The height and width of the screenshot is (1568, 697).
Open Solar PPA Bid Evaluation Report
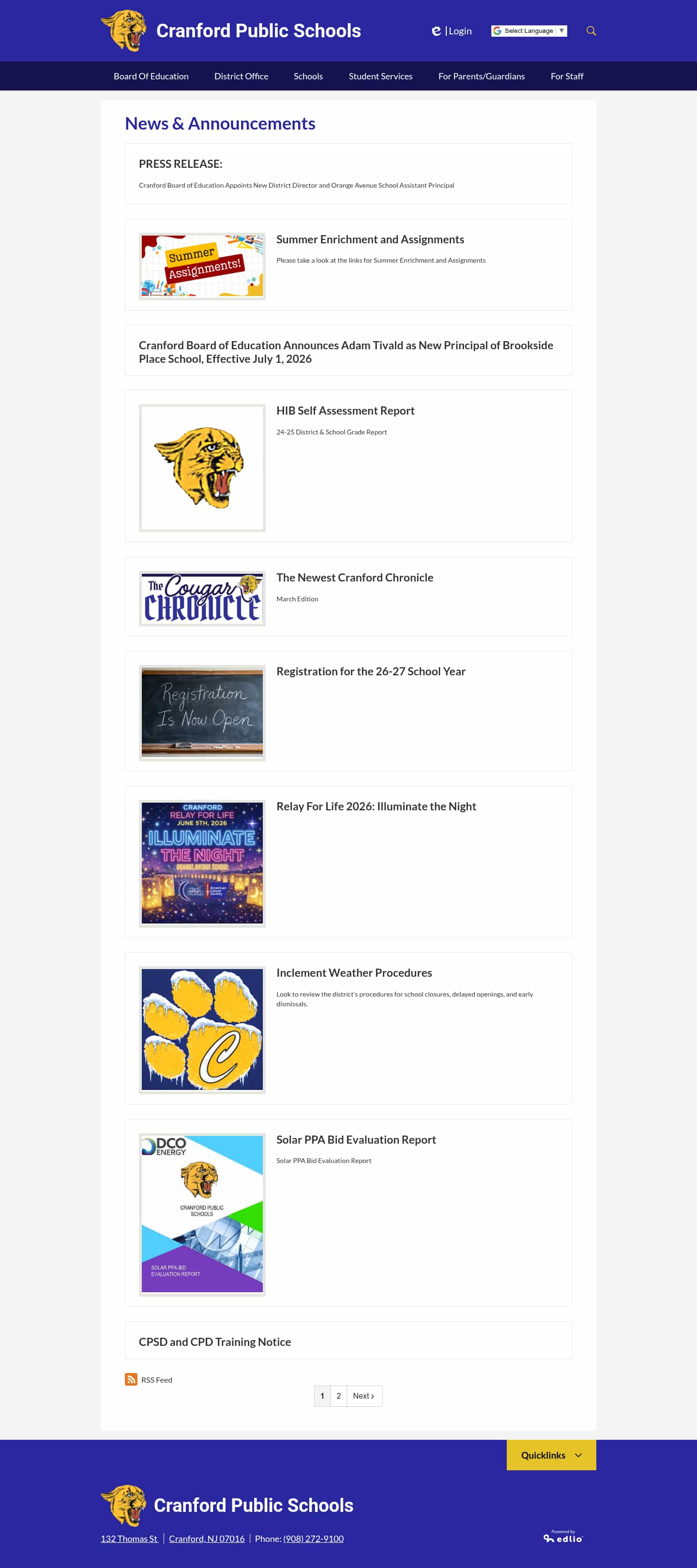(x=356, y=1139)
